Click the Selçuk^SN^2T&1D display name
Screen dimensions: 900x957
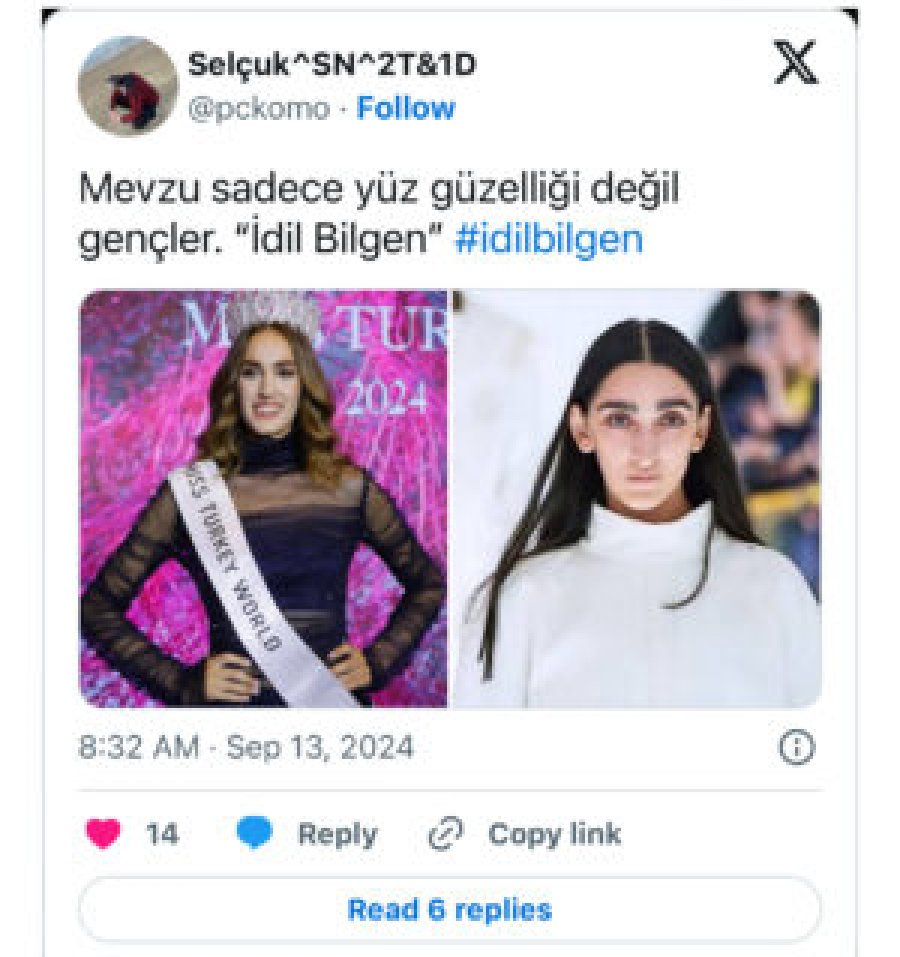[x=330, y=64]
